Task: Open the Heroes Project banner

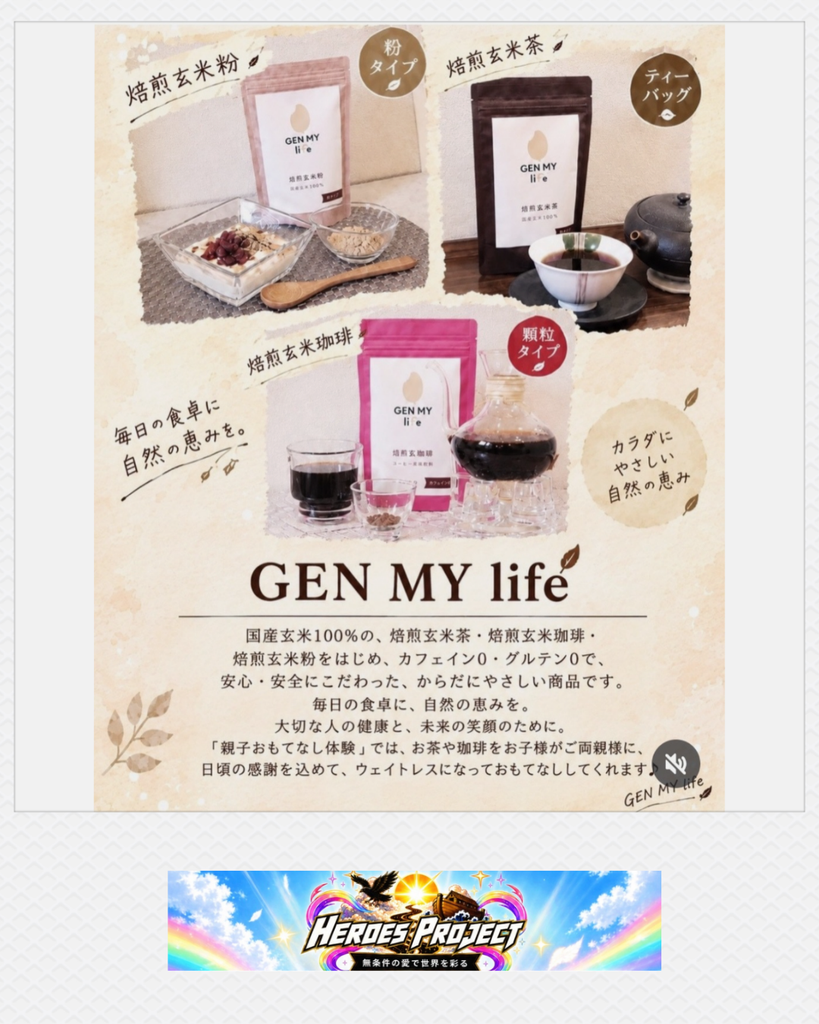Action: (414, 920)
